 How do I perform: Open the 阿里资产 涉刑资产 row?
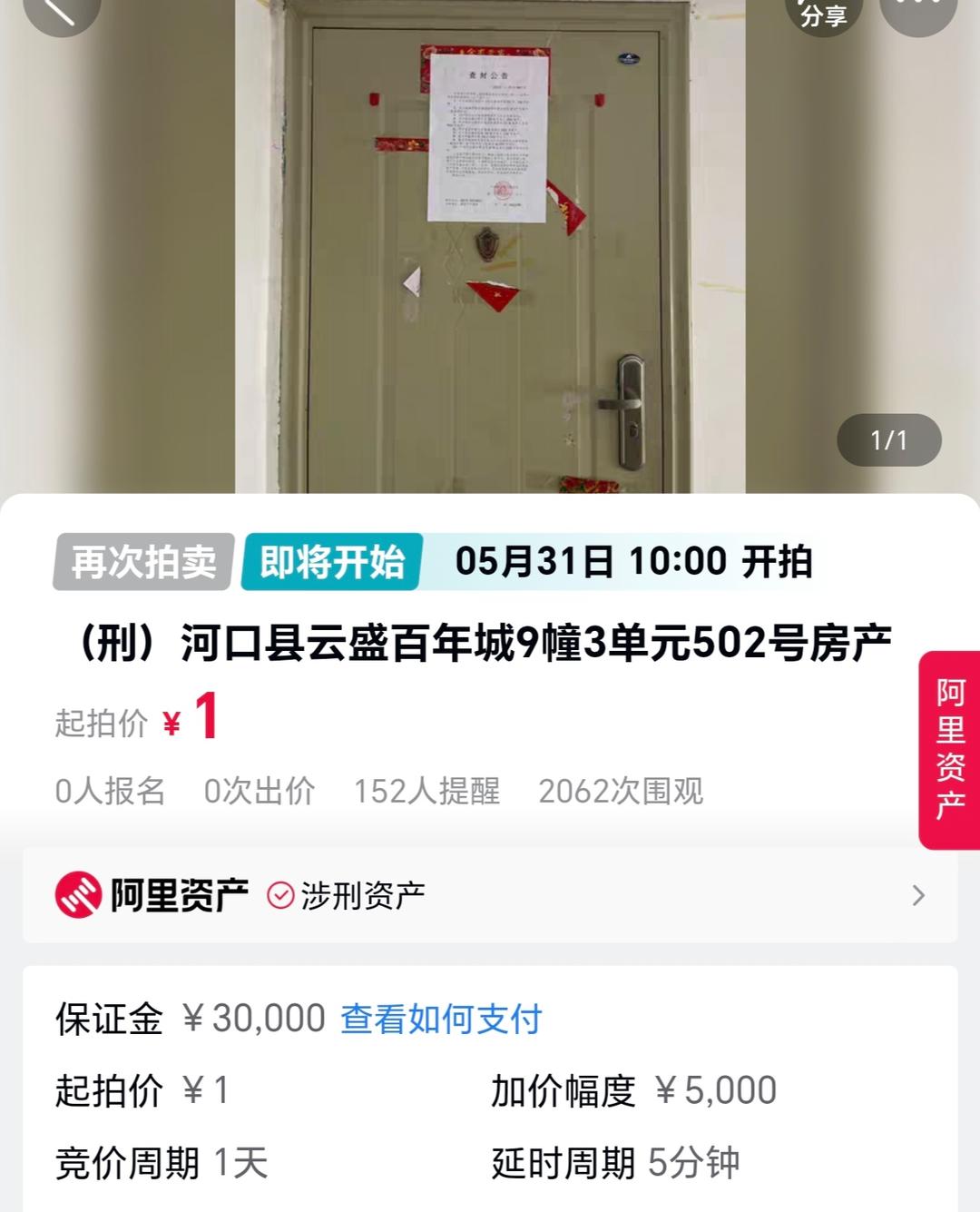tap(490, 895)
